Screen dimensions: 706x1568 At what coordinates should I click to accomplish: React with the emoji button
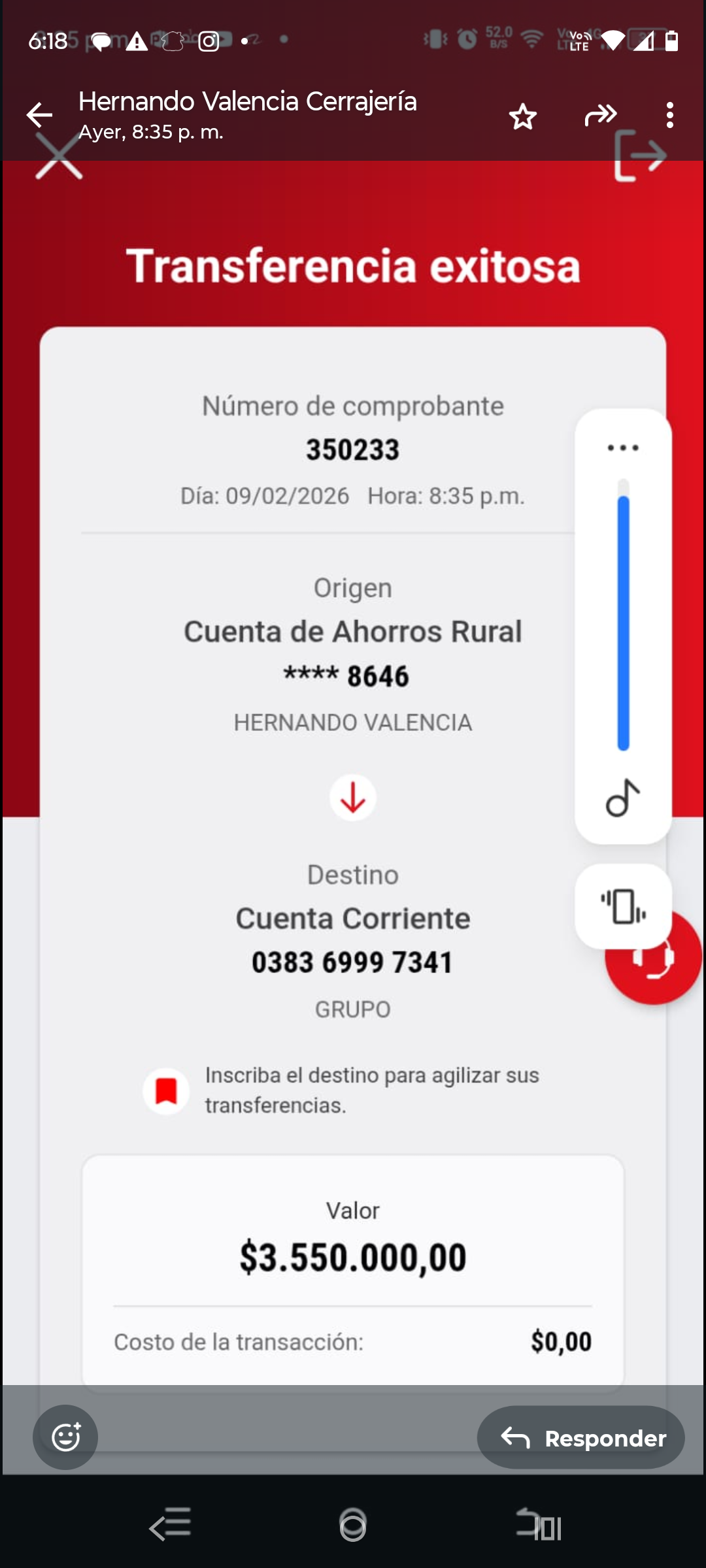point(65,1437)
